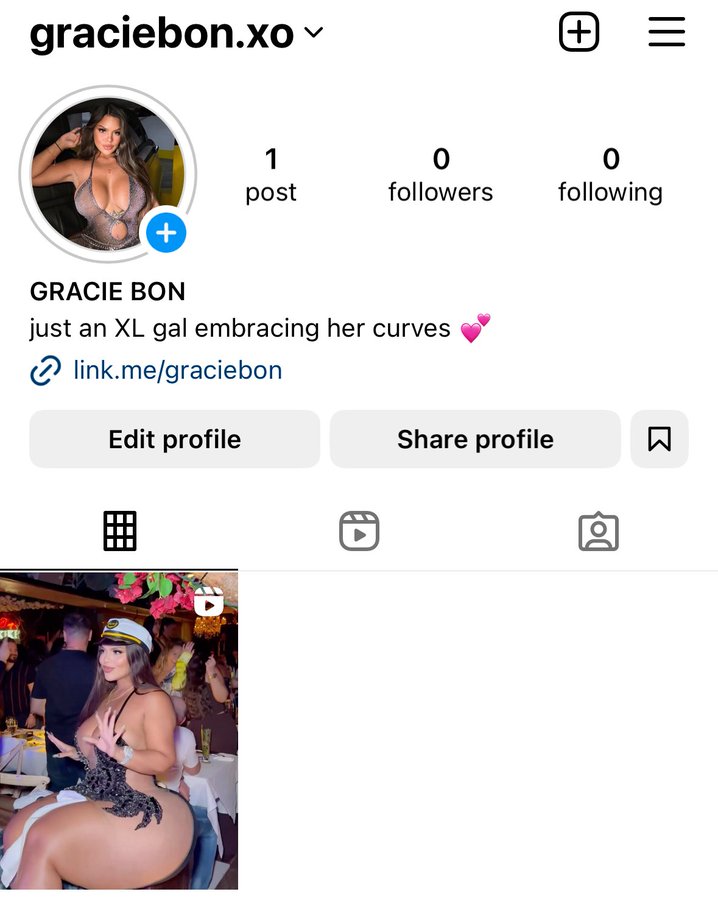The image size is (718, 900).
Task: Tap Edit profile
Action: pos(175,439)
